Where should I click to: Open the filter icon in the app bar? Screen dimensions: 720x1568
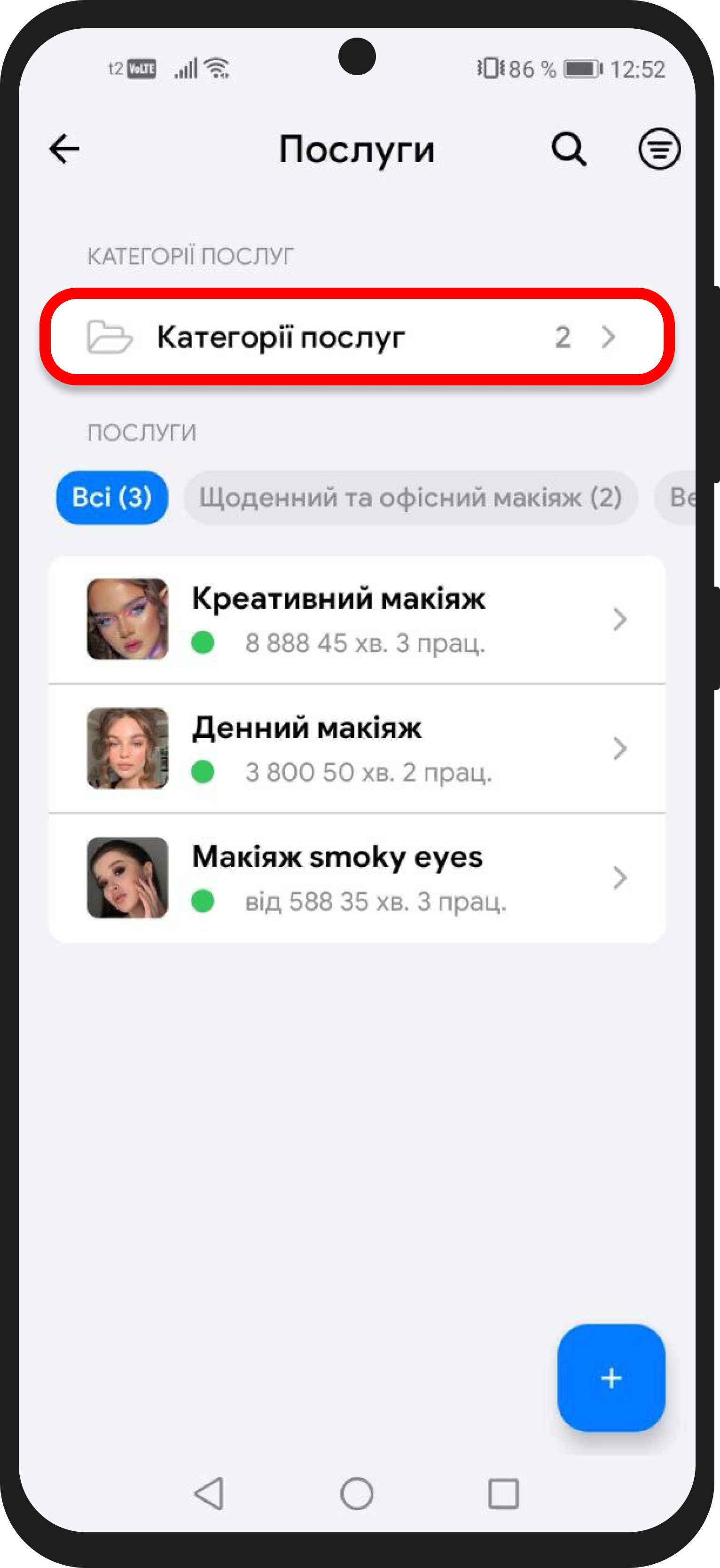(x=658, y=149)
